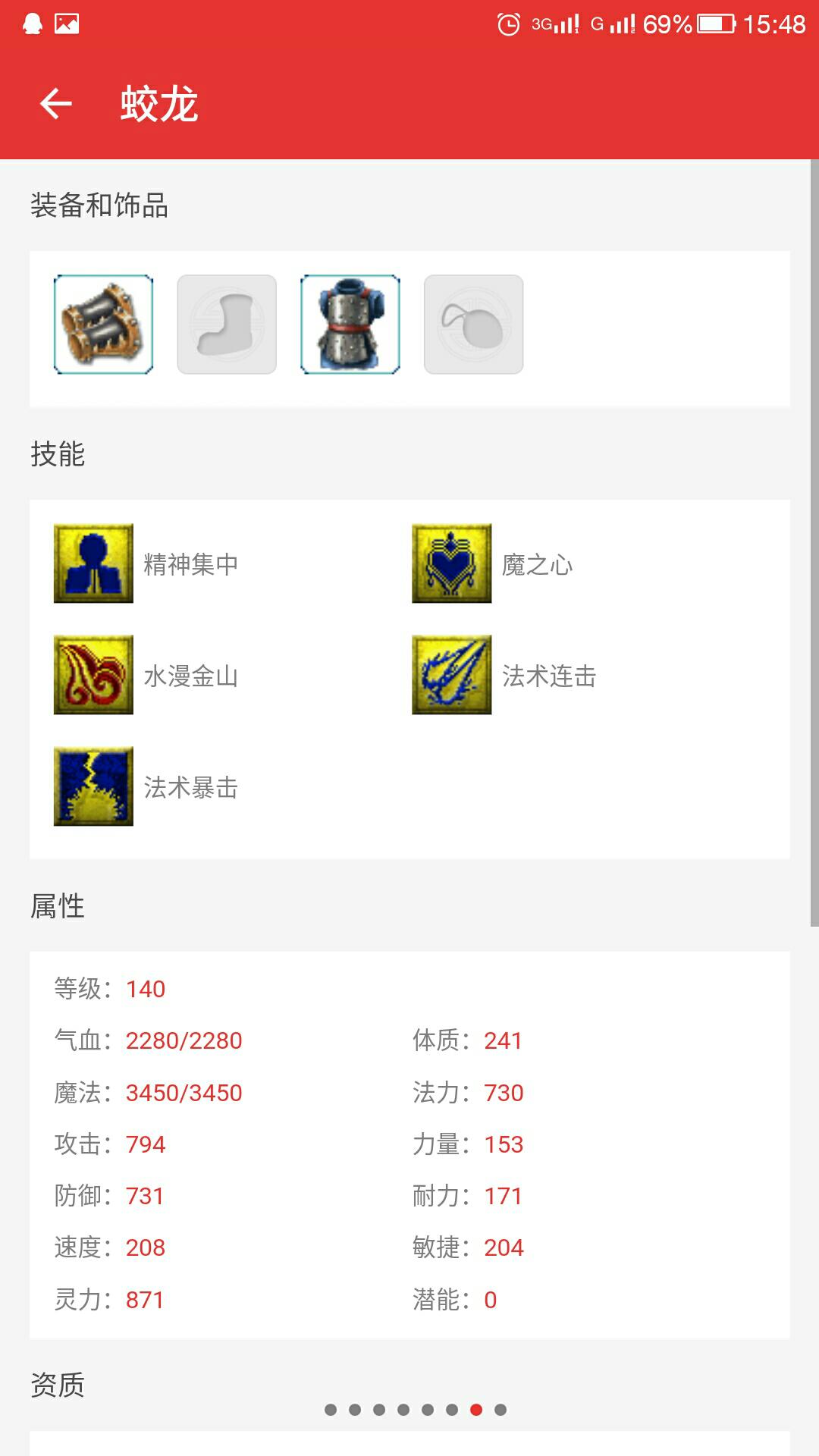Viewport: 819px width, 1456px height.
Task: Tap the empty pouch accessory slot
Action: point(473,325)
